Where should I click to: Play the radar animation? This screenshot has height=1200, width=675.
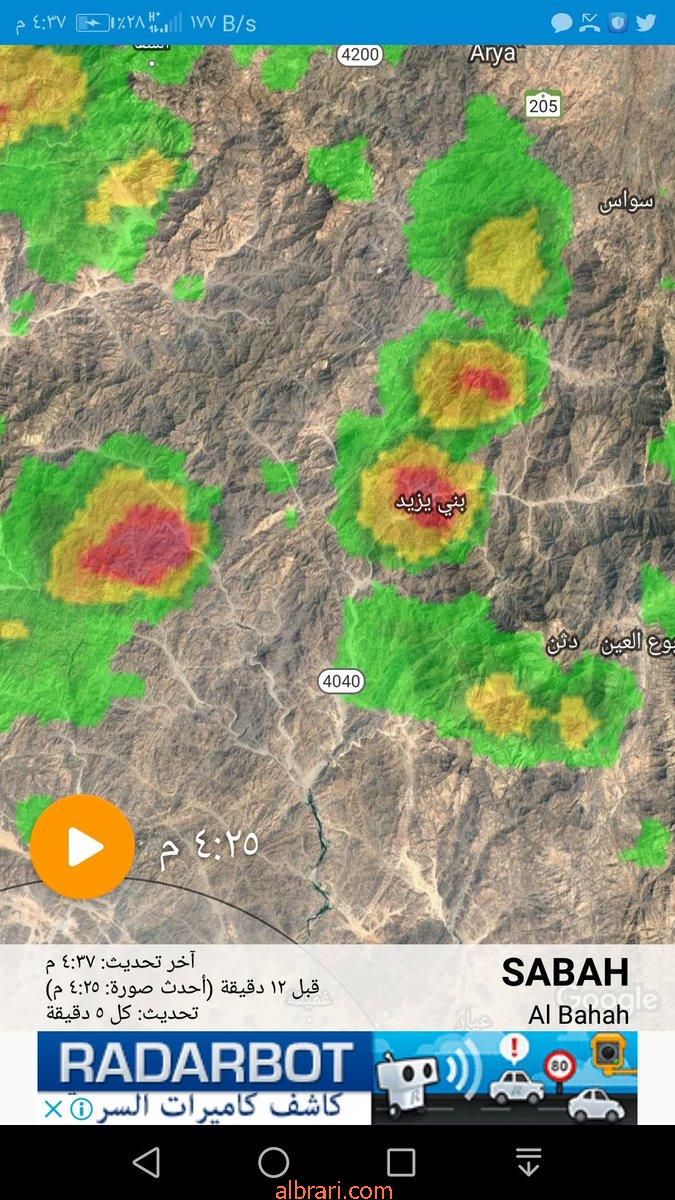(83, 847)
